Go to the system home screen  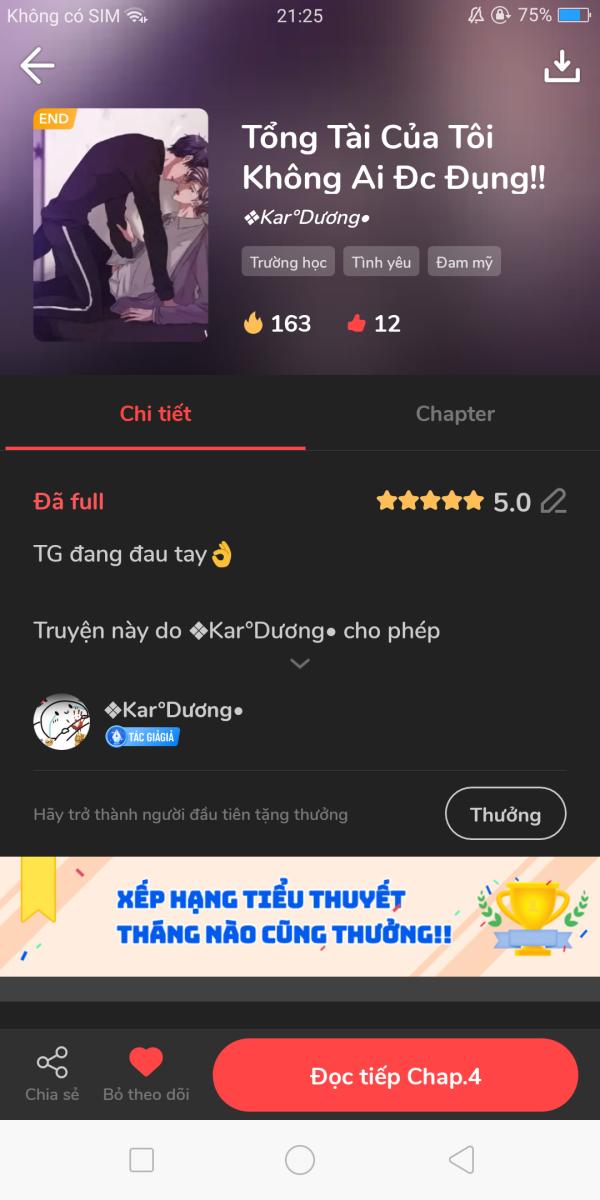tap(300, 1160)
